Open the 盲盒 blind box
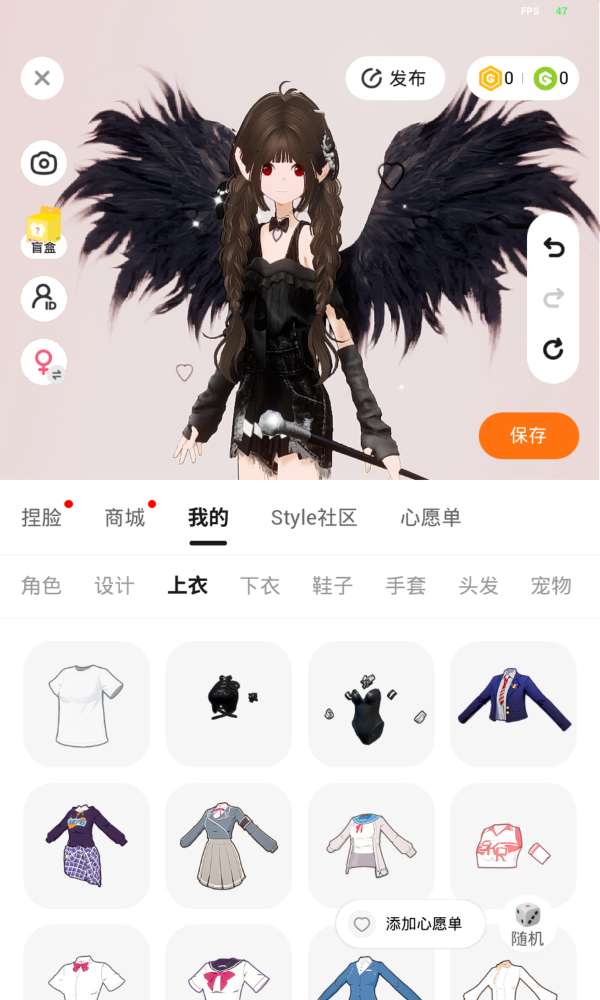Image resolution: width=600 pixels, height=1000 pixels. click(44, 231)
